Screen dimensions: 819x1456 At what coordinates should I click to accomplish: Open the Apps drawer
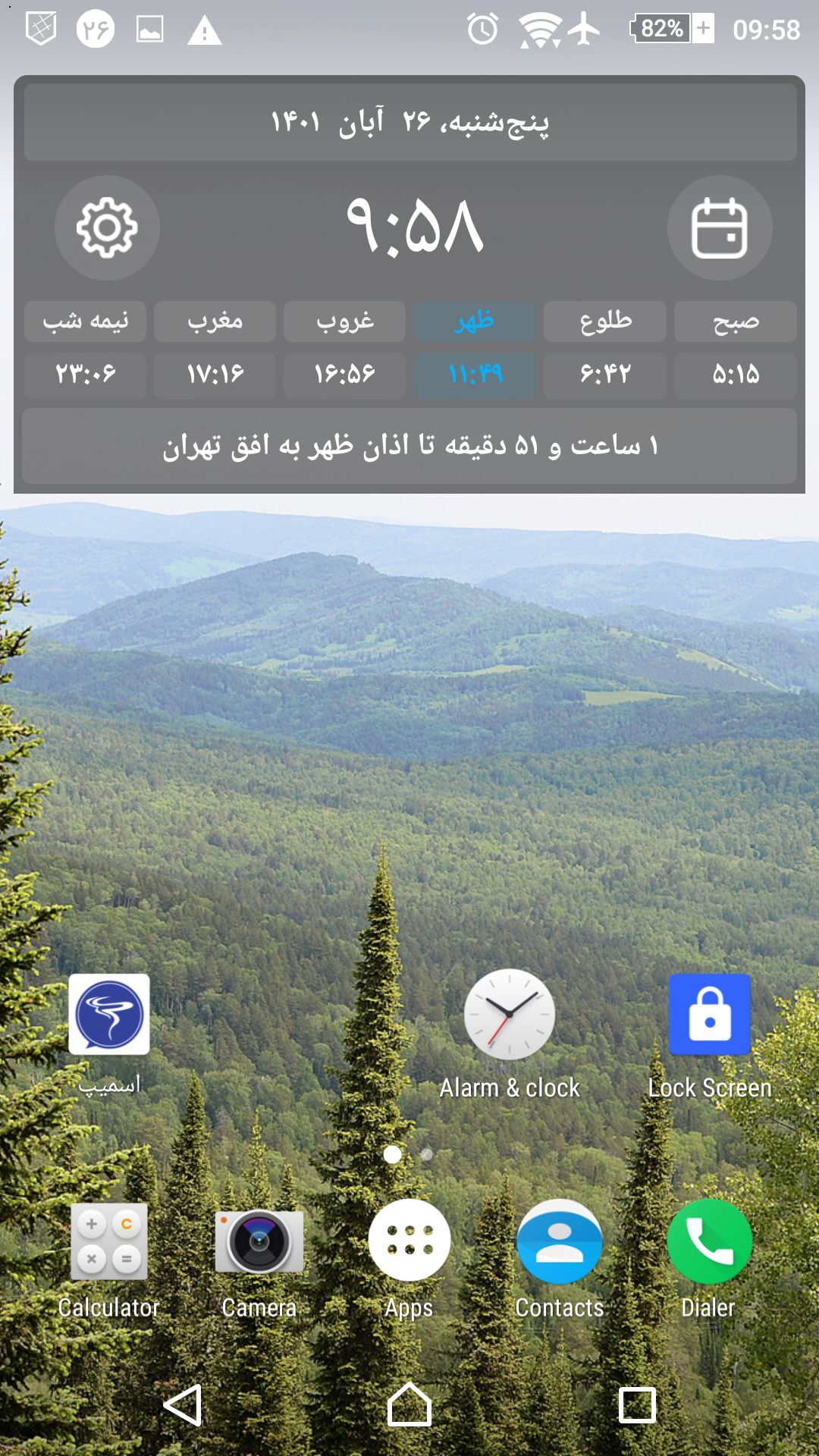409,1242
